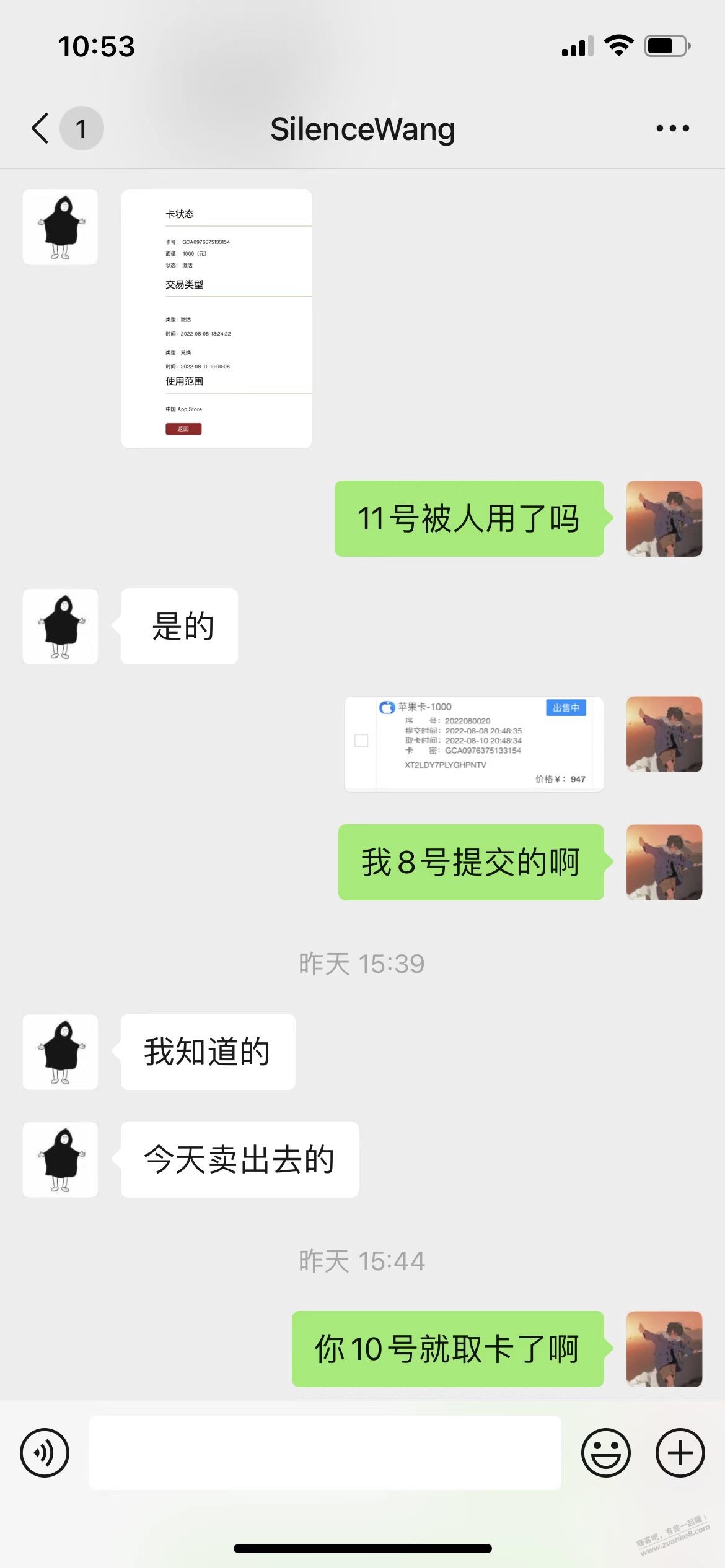Open the emoji picker icon
Viewport: 725px width, 1568px height.
tap(607, 1452)
